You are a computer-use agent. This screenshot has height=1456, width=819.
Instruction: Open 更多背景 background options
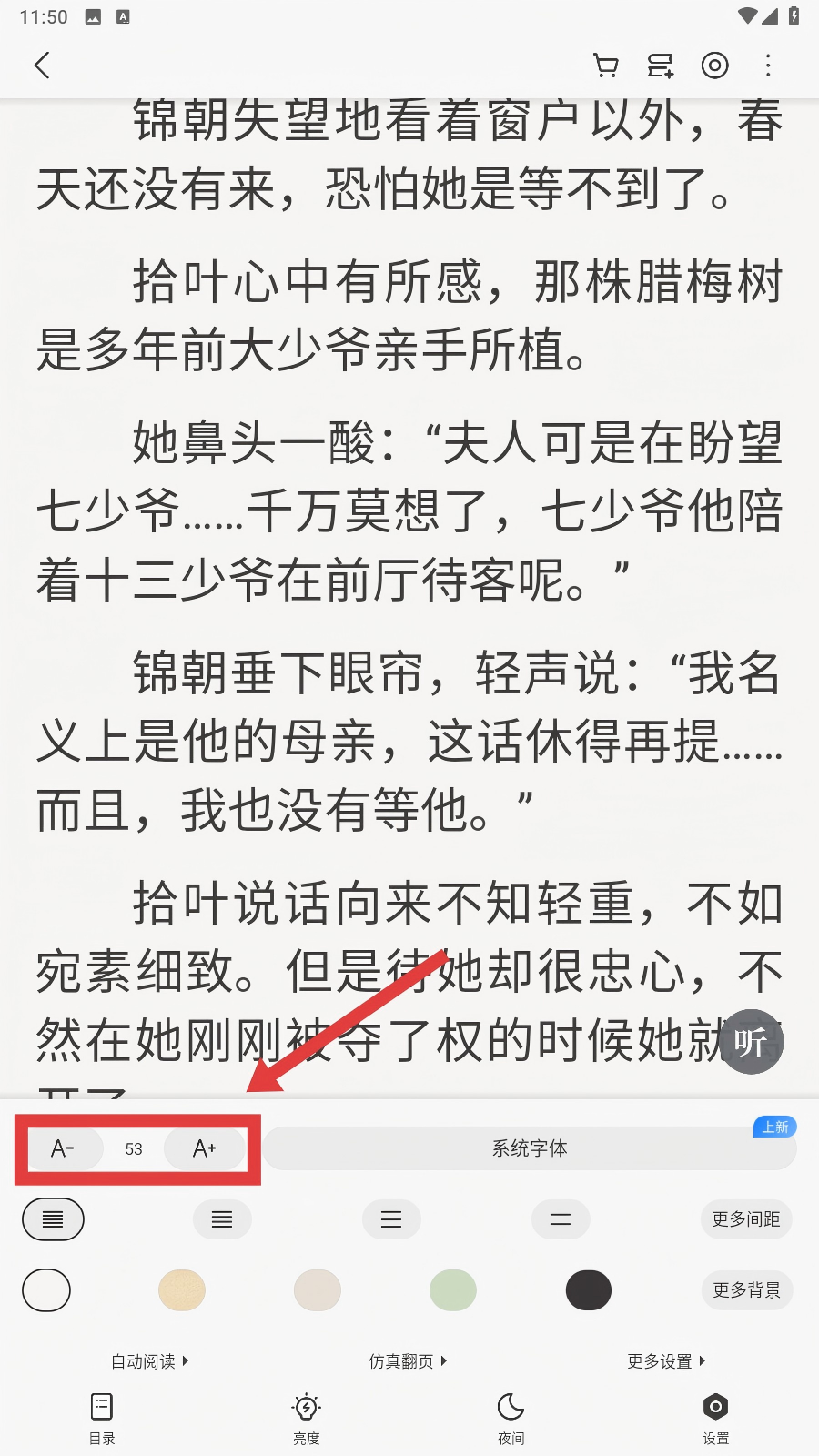pos(746,1290)
